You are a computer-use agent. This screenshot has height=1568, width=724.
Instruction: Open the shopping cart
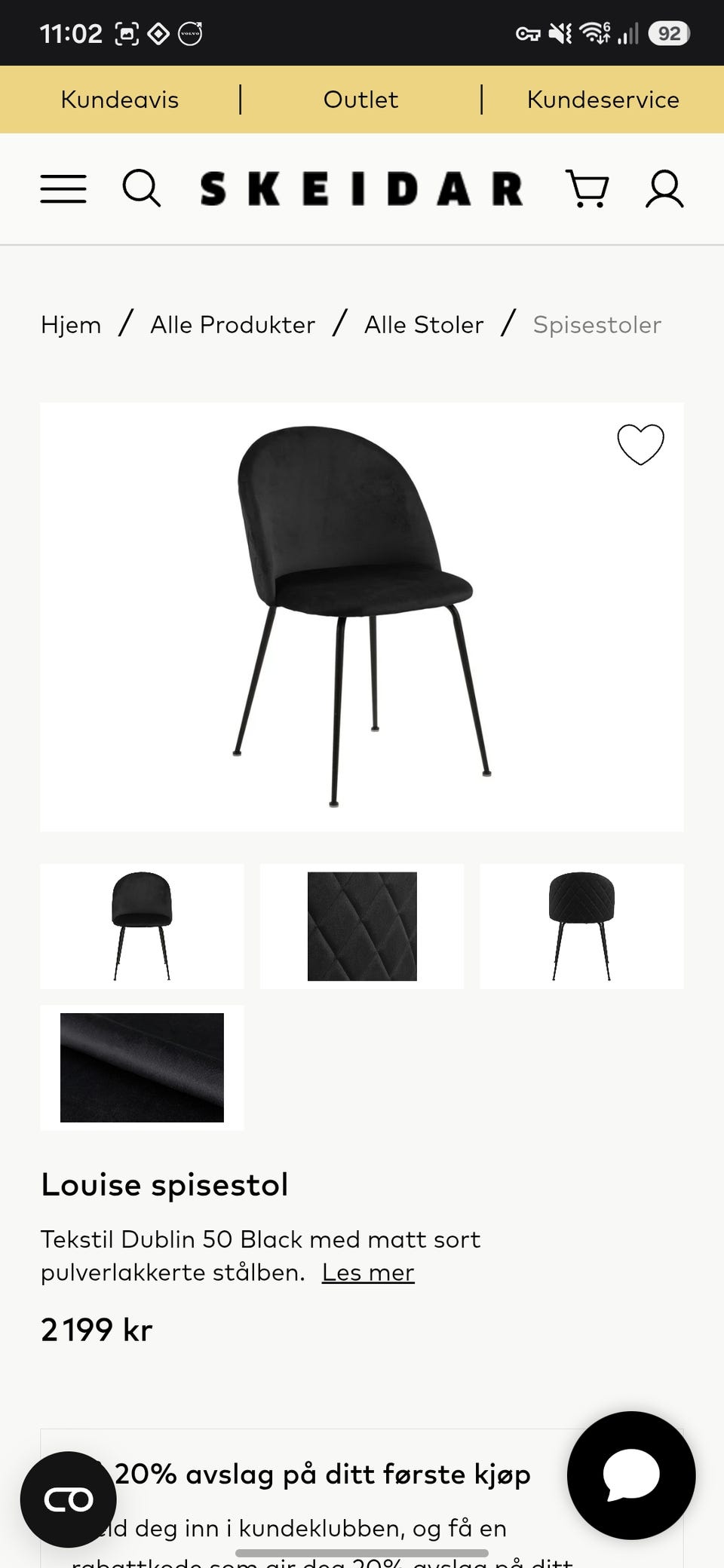(x=587, y=188)
